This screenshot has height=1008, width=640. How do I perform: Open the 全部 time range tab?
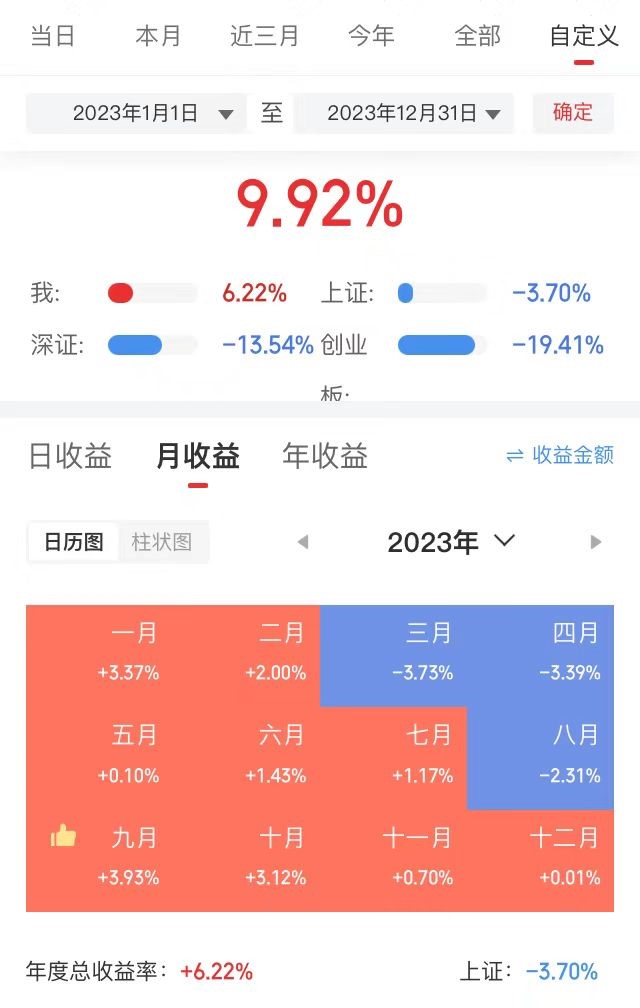click(477, 37)
